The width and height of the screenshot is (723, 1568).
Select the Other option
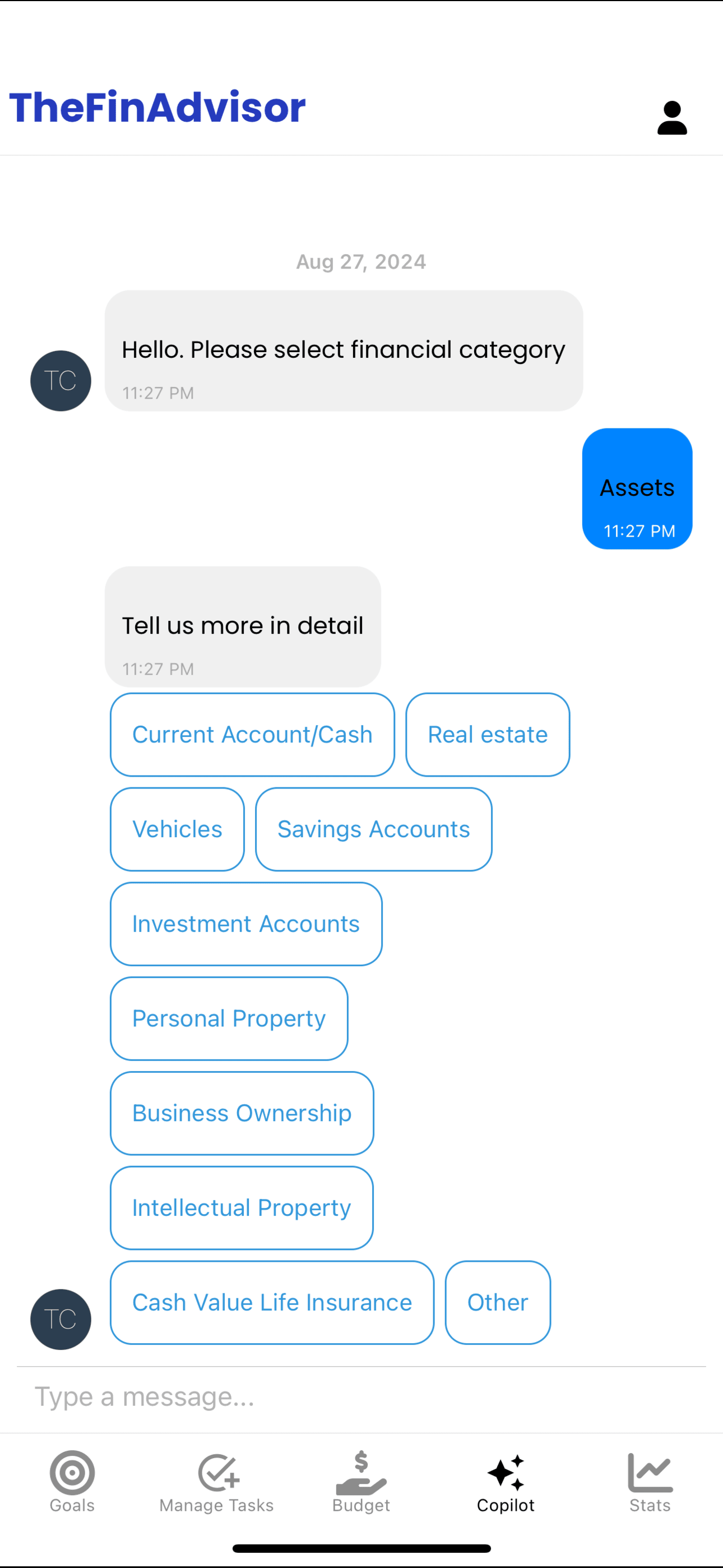[497, 1303]
